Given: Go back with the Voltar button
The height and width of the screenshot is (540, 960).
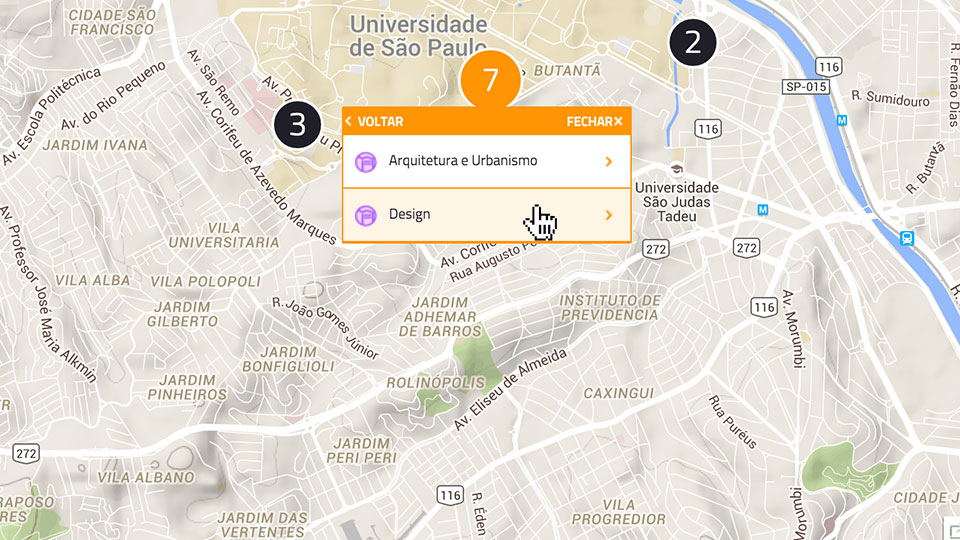Looking at the screenshot, I should 375,121.
